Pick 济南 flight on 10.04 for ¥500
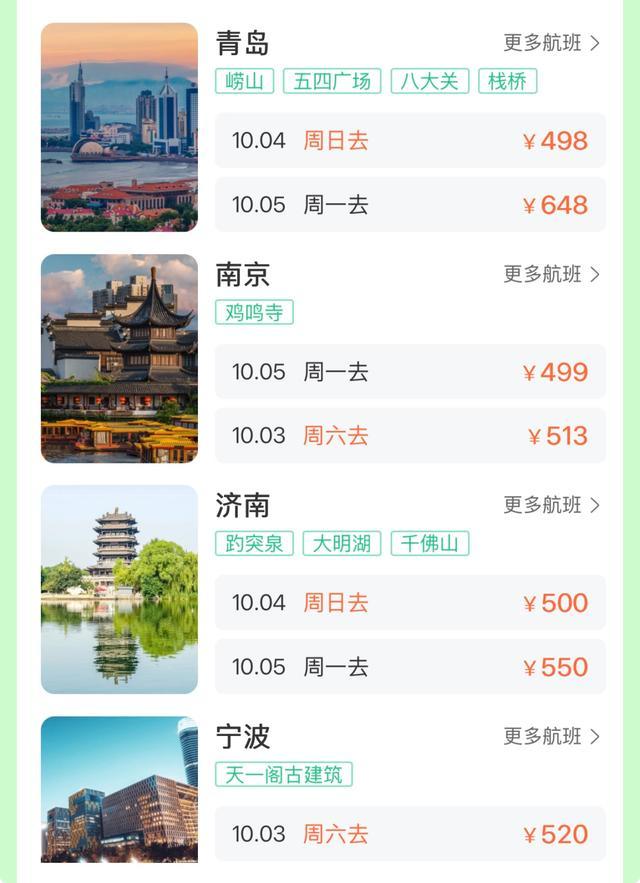 click(x=410, y=603)
